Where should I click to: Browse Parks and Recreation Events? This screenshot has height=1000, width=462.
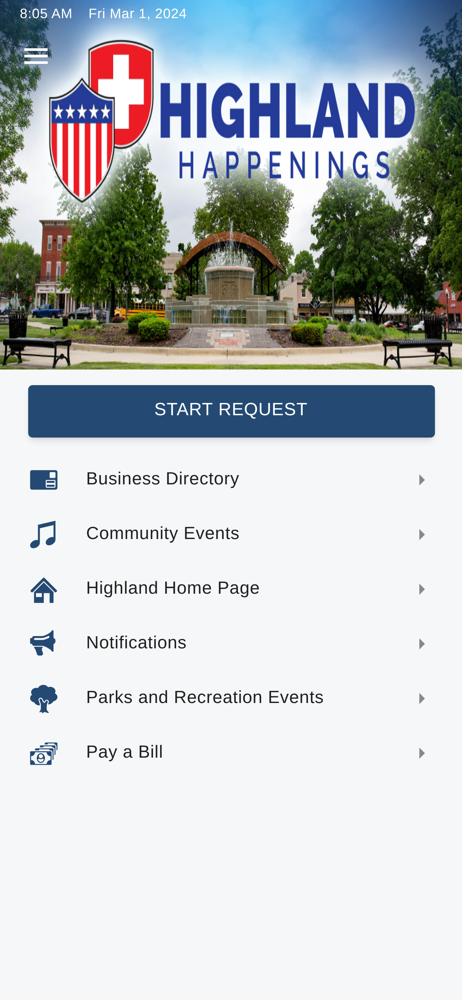[231, 698]
